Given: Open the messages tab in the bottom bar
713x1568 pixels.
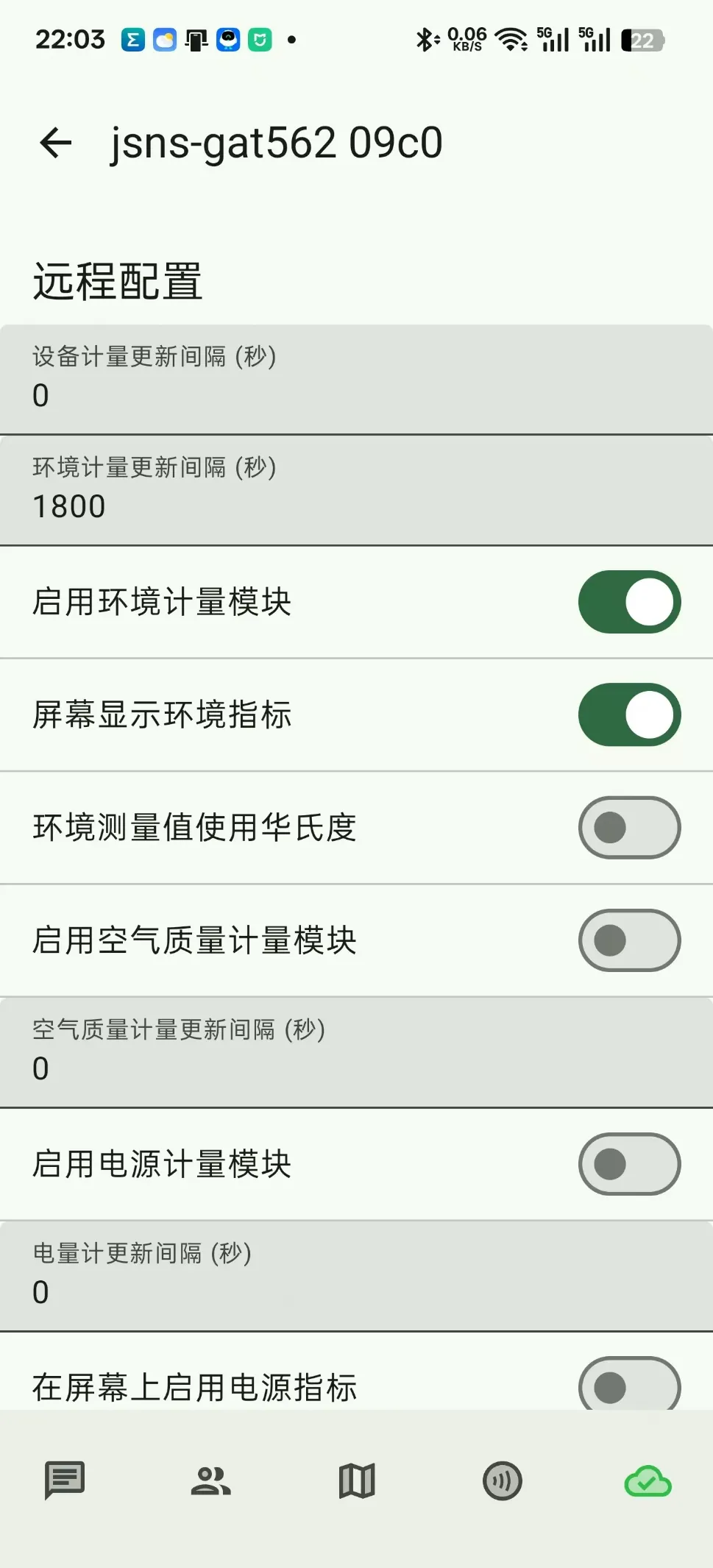Looking at the screenshot, I should pos(65,1480).
